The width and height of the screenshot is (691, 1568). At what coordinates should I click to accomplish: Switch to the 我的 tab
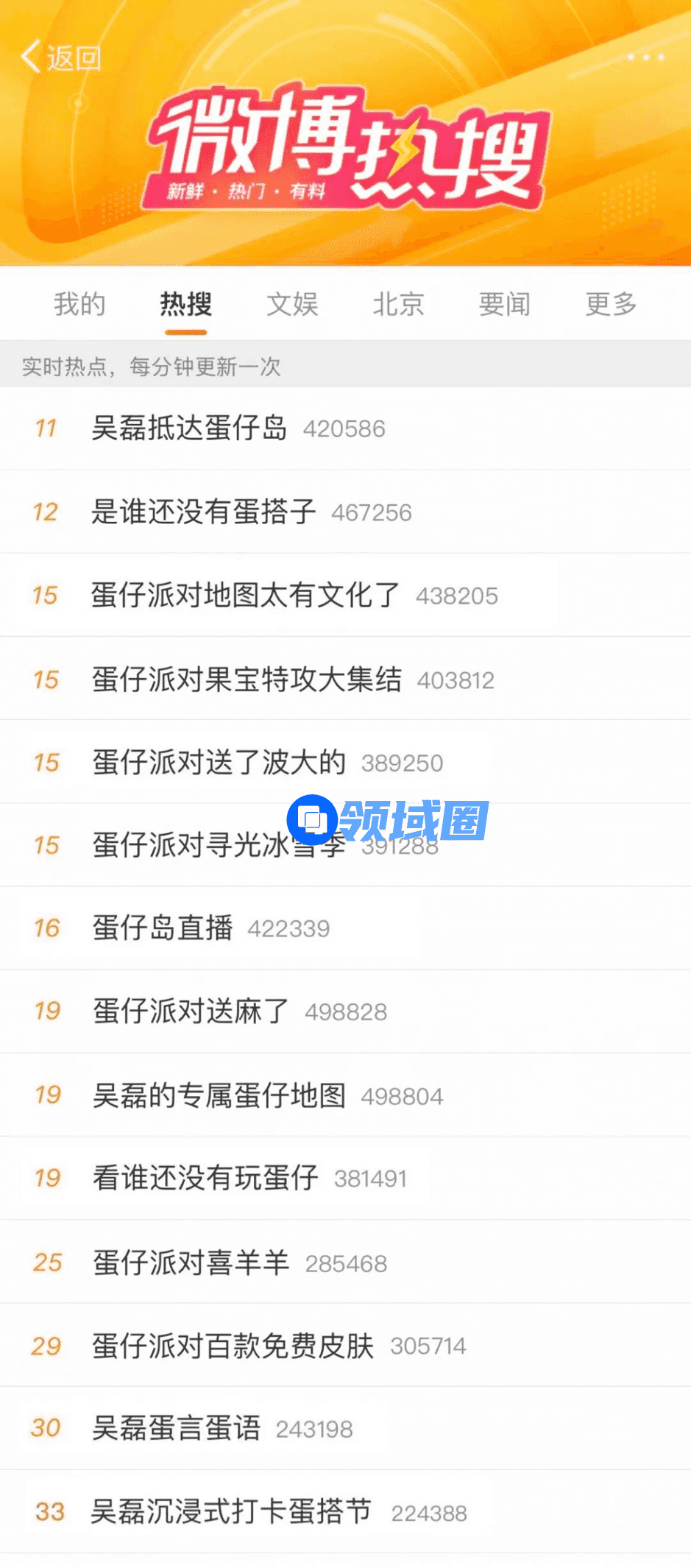coord(79,304)
